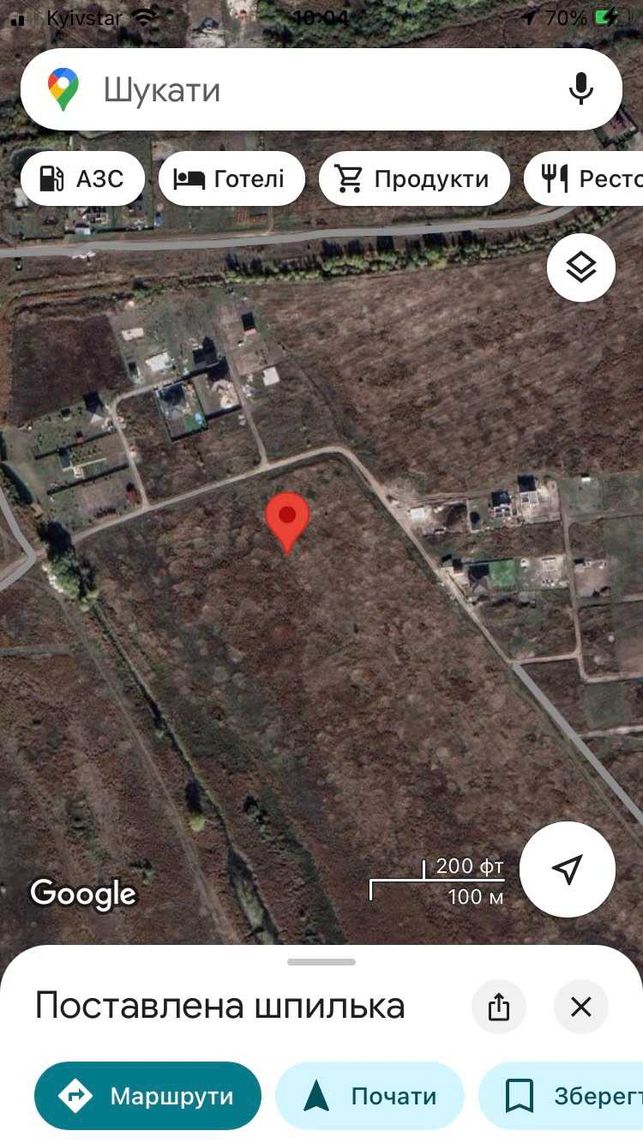Viewport: 643px width, 1144px height.
Task: Start voice search with the microphone
Action: [x=580, y=89]
